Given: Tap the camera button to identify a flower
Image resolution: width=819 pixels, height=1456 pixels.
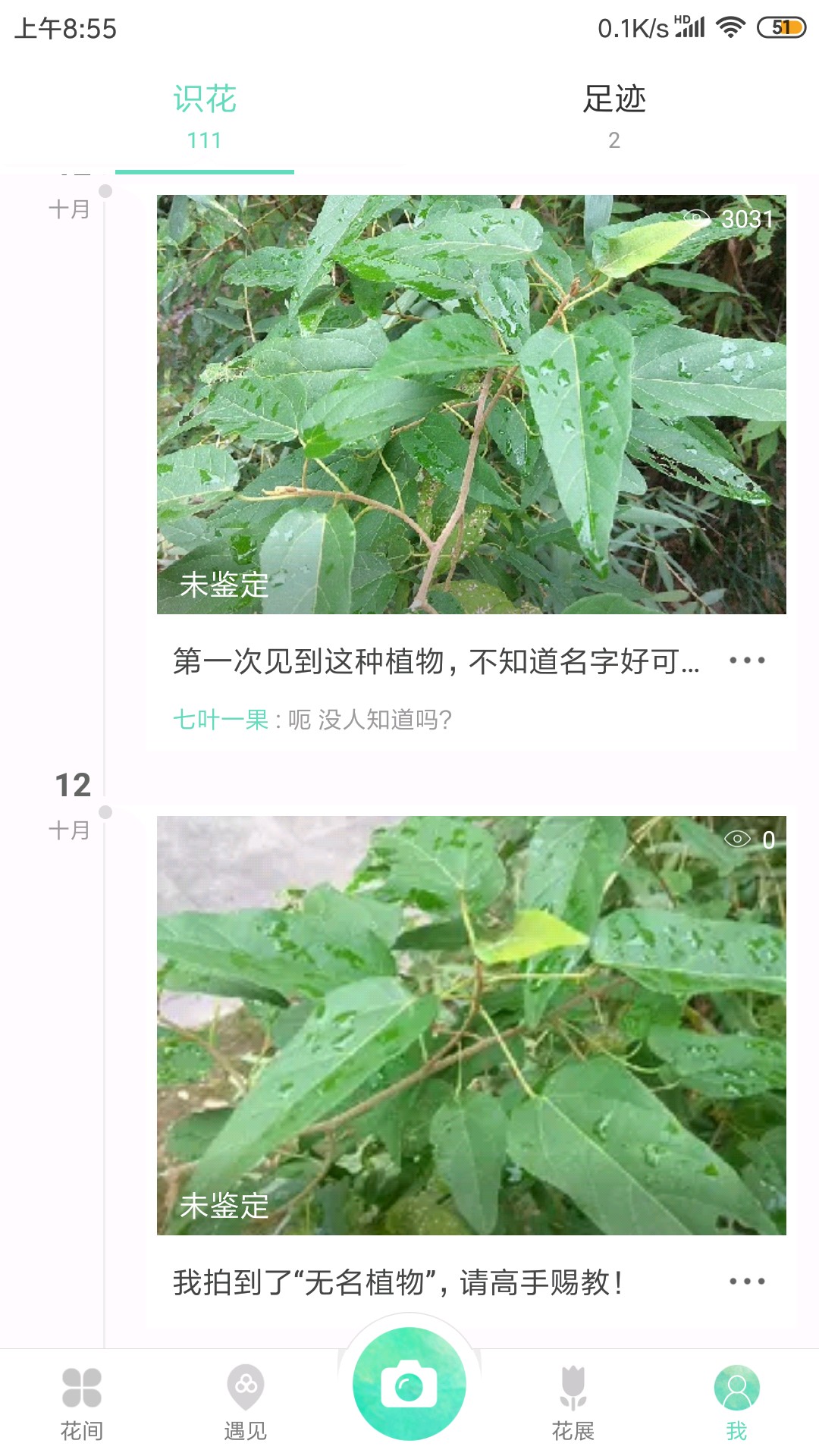Looking at the screenshot, I should pyautogui.click(x=409, y=1385).
